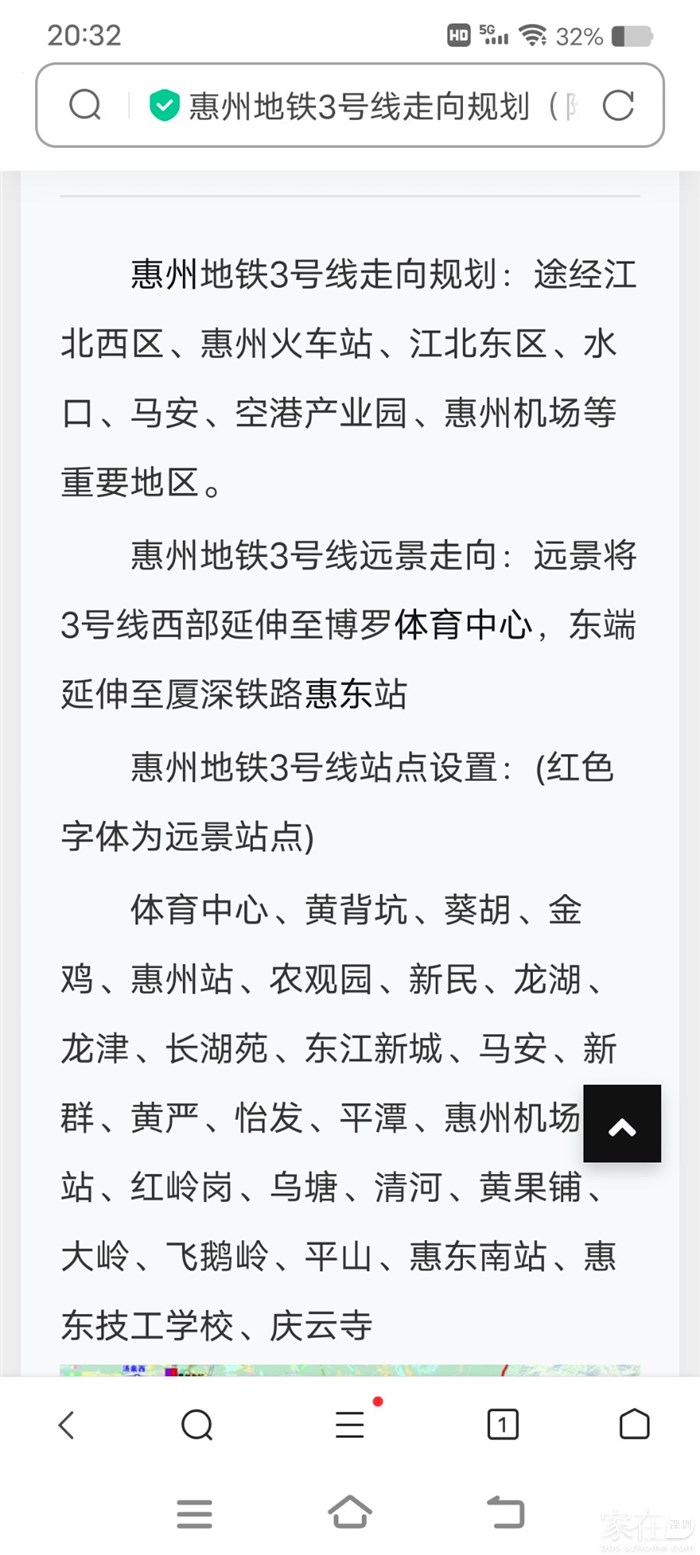This screenshot has width=700, height=1555.
Task: View open tabs
Action: [502, 1424]
